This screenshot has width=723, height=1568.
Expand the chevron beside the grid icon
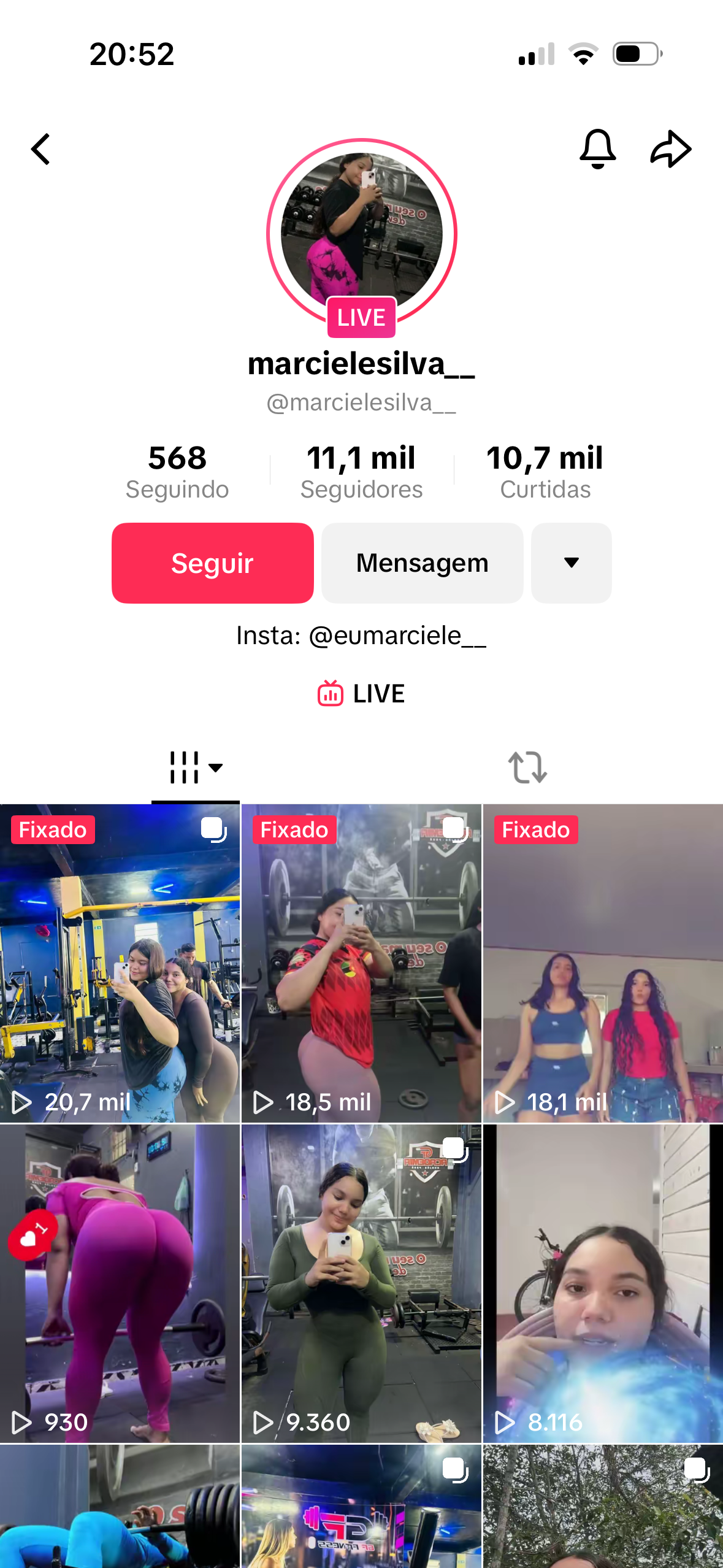[216, 769]
